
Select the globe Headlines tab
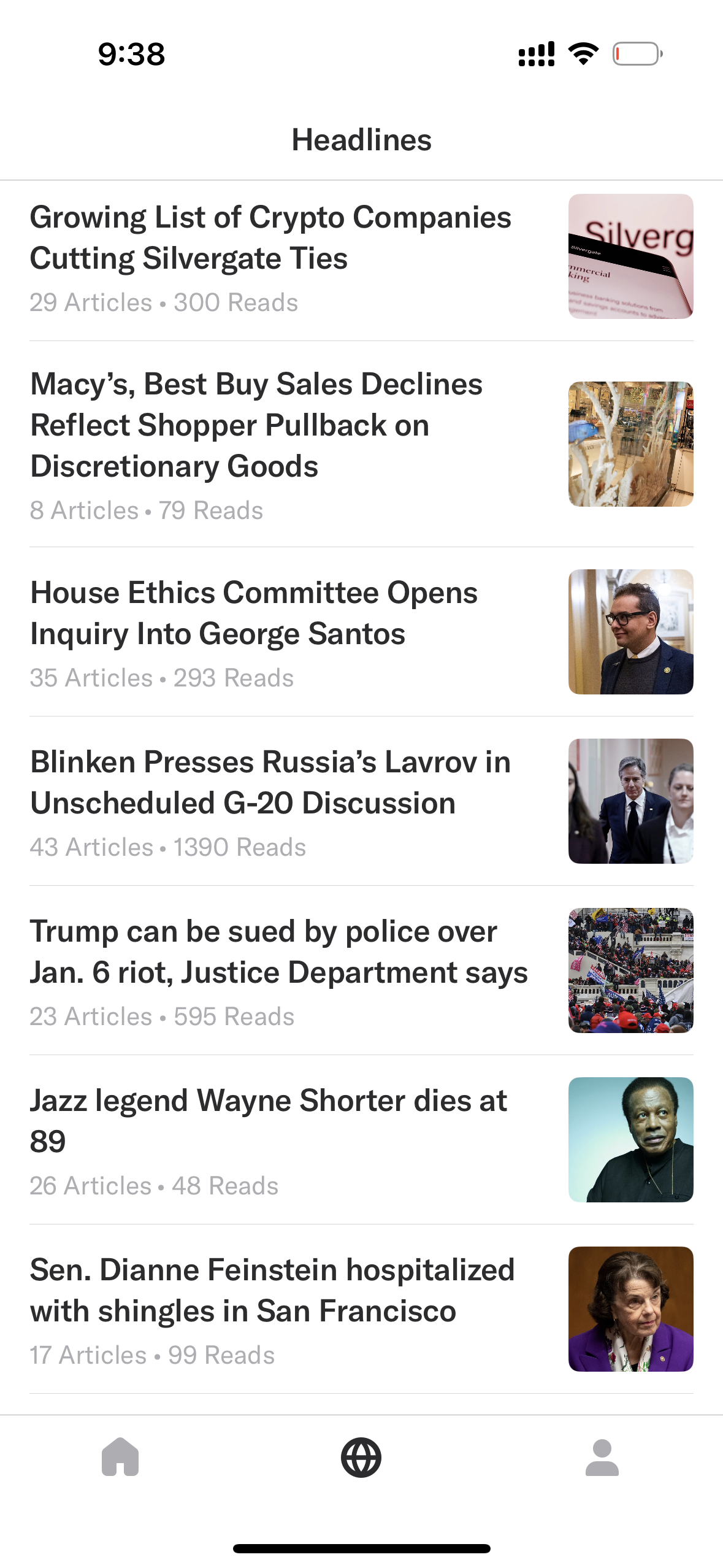tap(361, 1457)
